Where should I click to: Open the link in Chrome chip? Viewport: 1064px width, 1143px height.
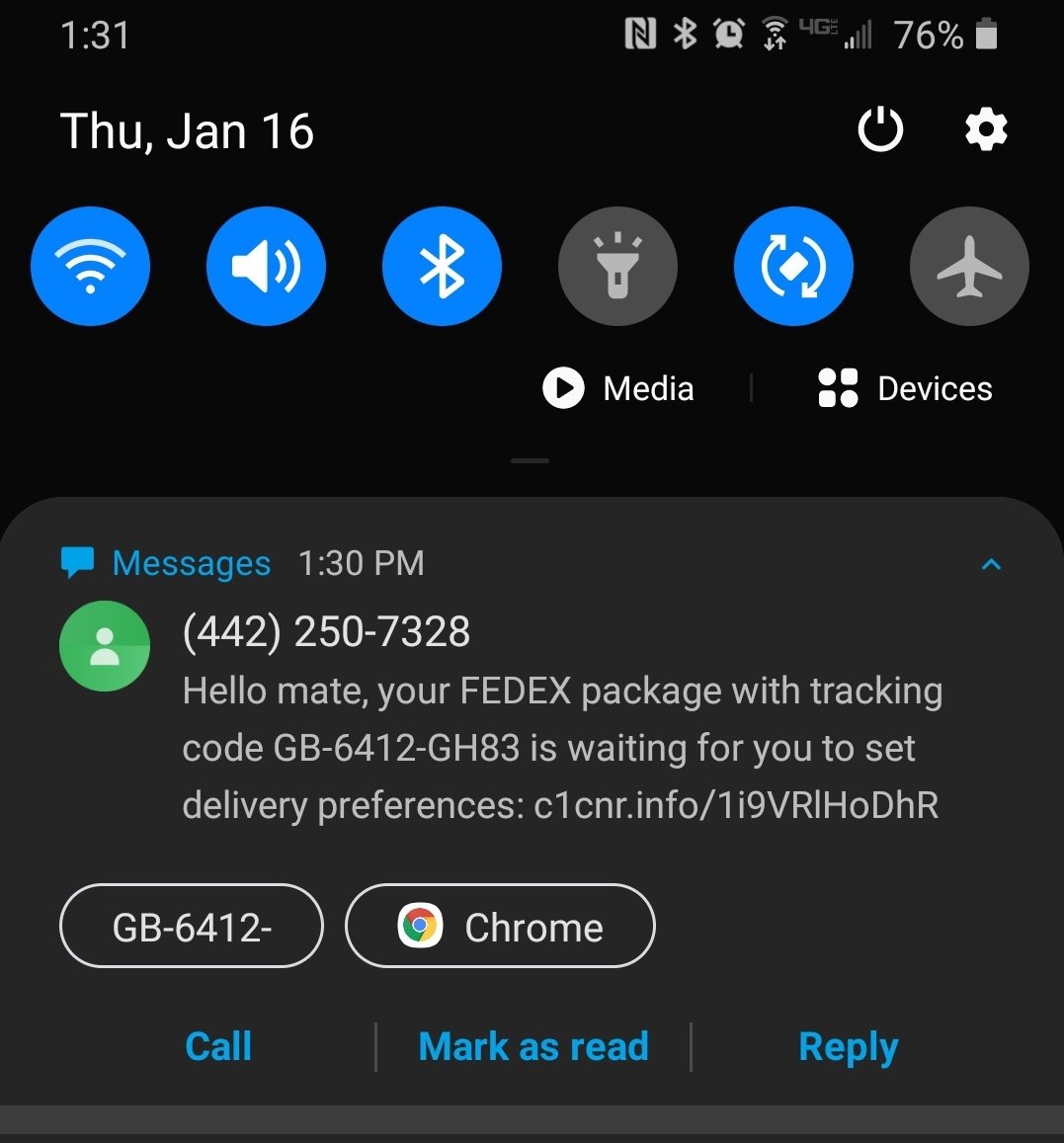pyautogui.click(x=500, y=927)
